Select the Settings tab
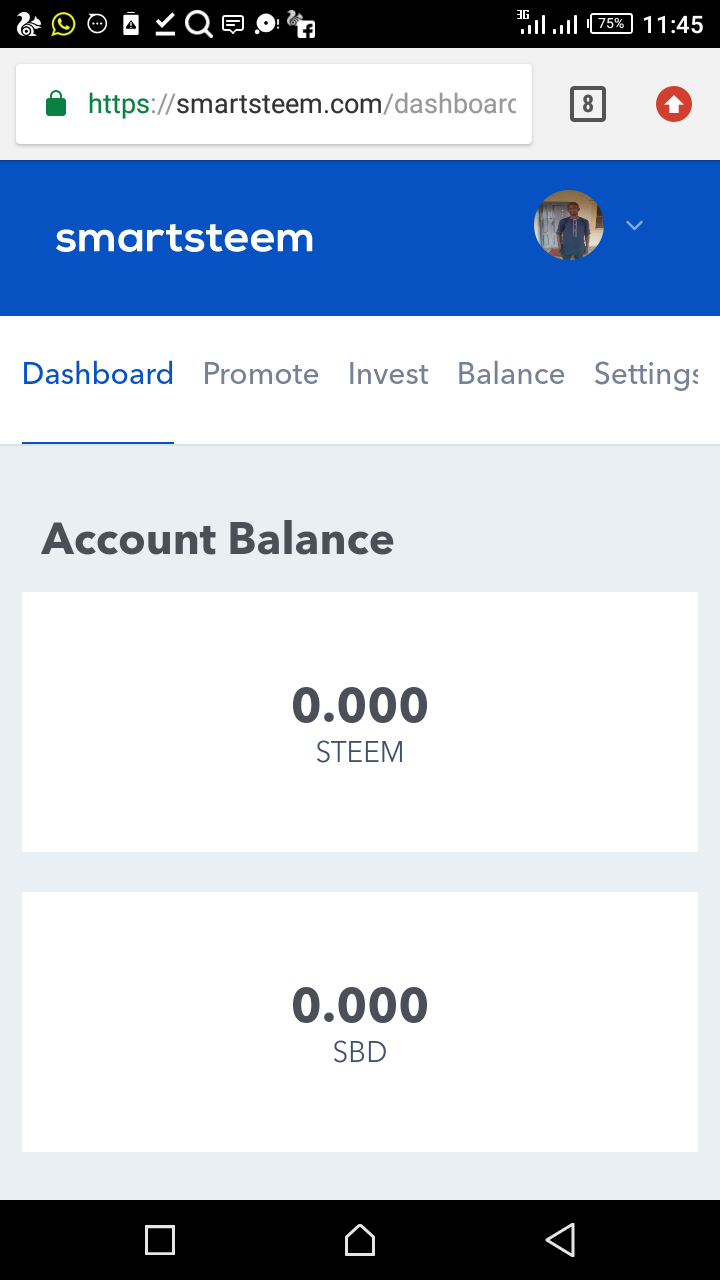Screen dimensions: 720x1280 pyautogui.click(x=646, y=374)
